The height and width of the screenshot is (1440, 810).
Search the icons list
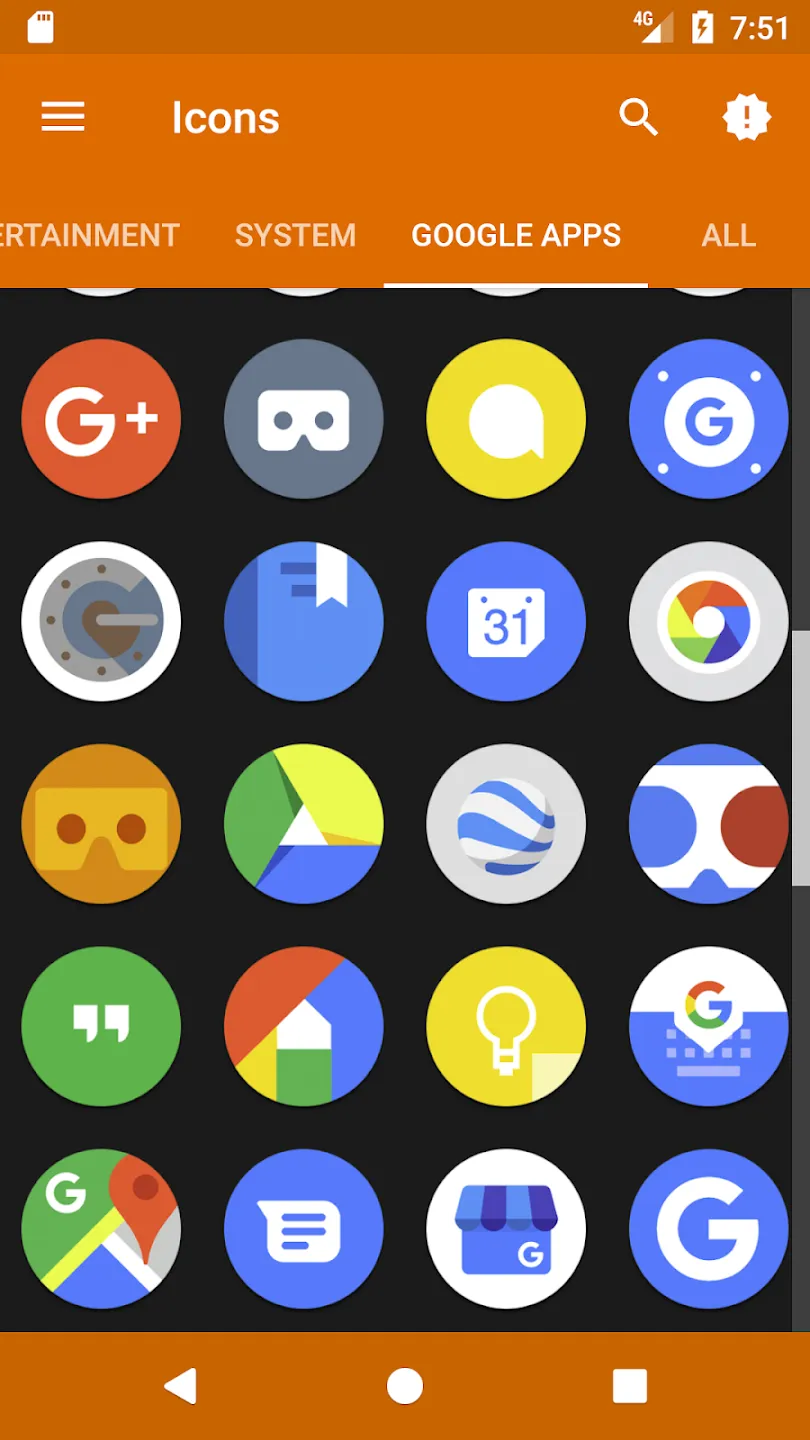[x=639, y=117]
